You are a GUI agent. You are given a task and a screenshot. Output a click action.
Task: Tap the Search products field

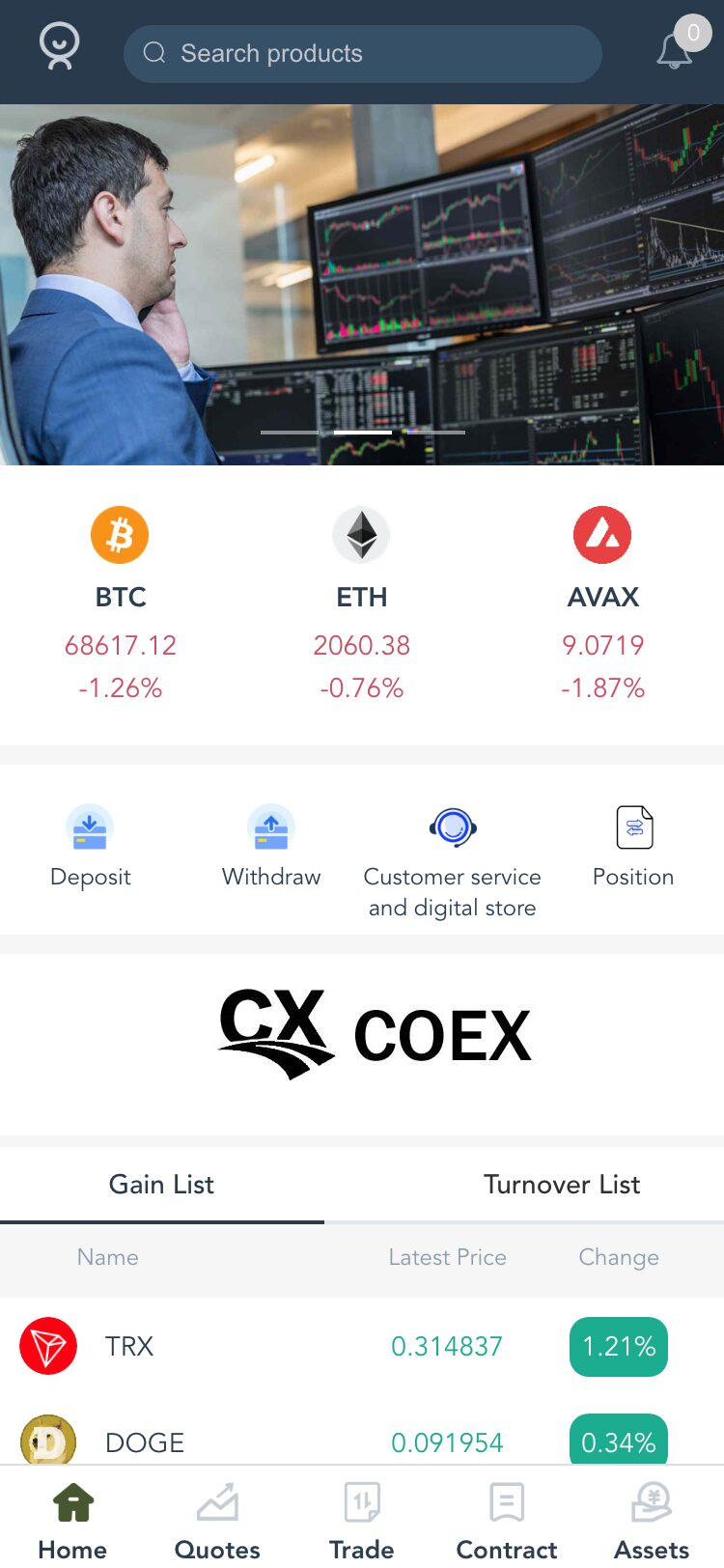pyautogui.click(x=362, y=53)
